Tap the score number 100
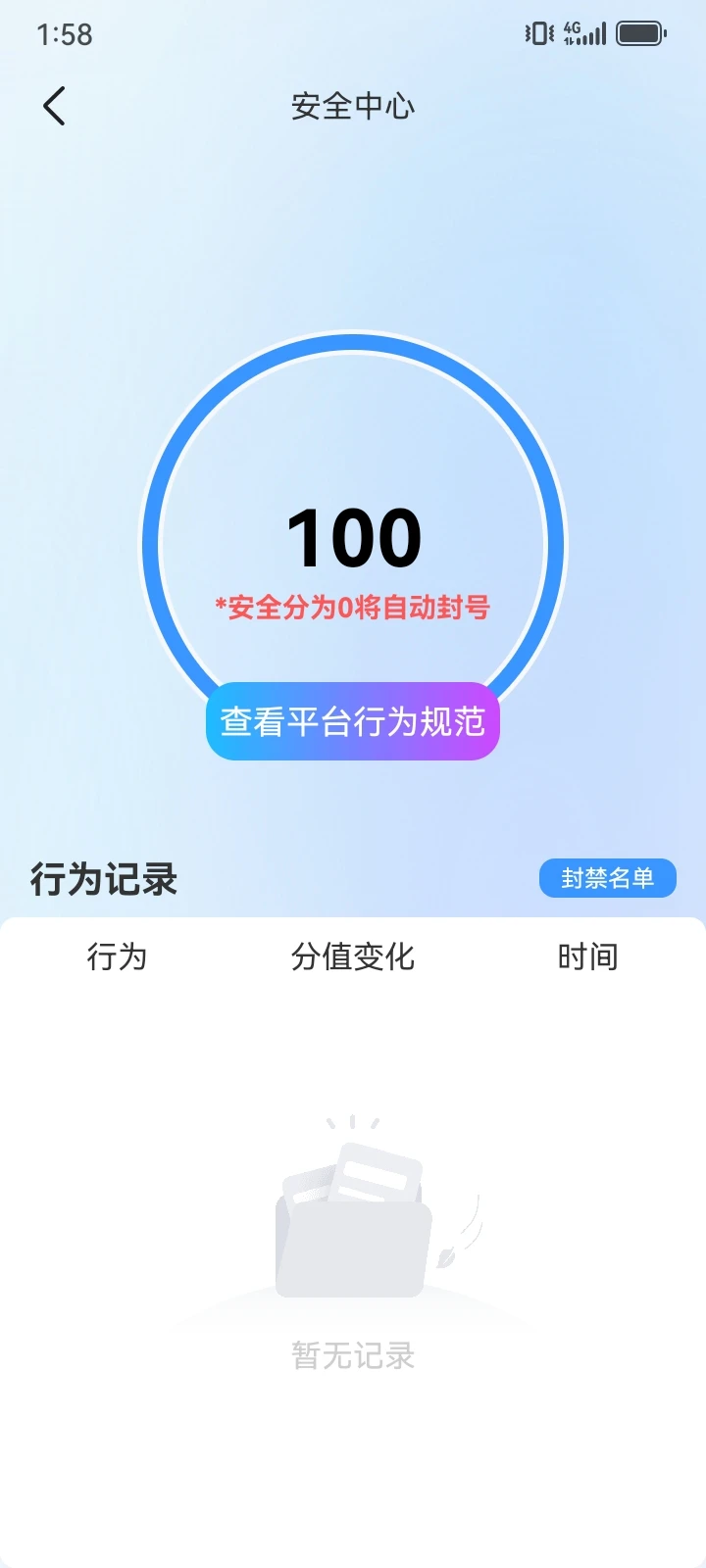This screenshot has height=1568, width=706. (x=355, y=534)
